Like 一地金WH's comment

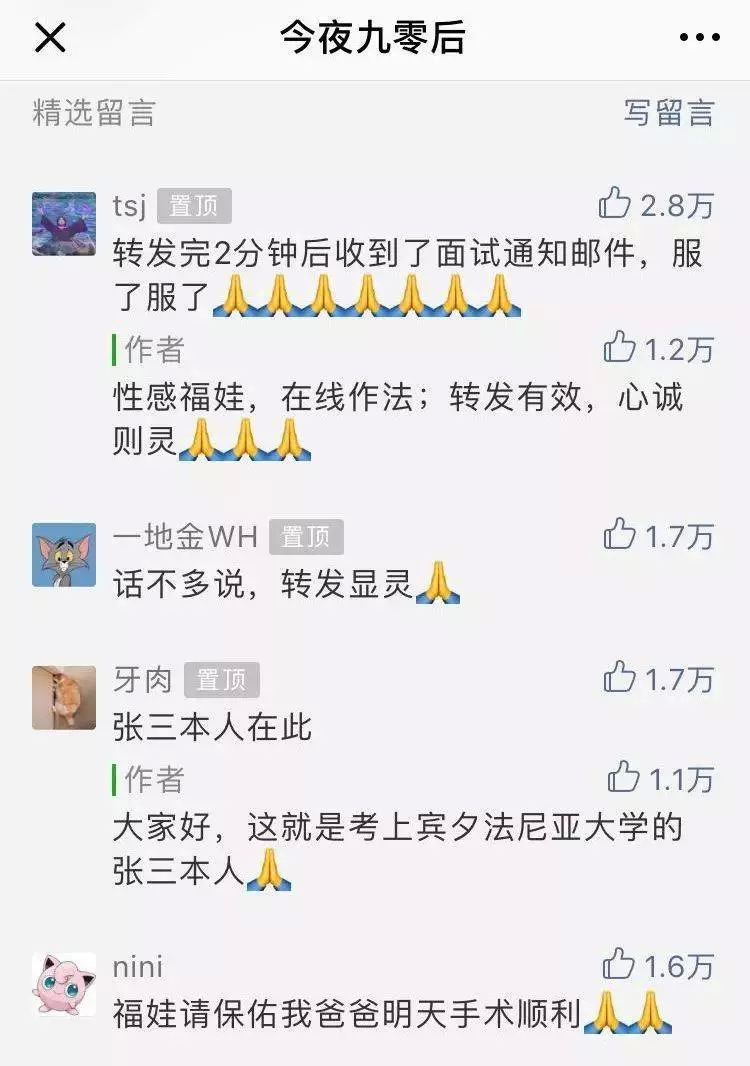[x=620, y=536]
